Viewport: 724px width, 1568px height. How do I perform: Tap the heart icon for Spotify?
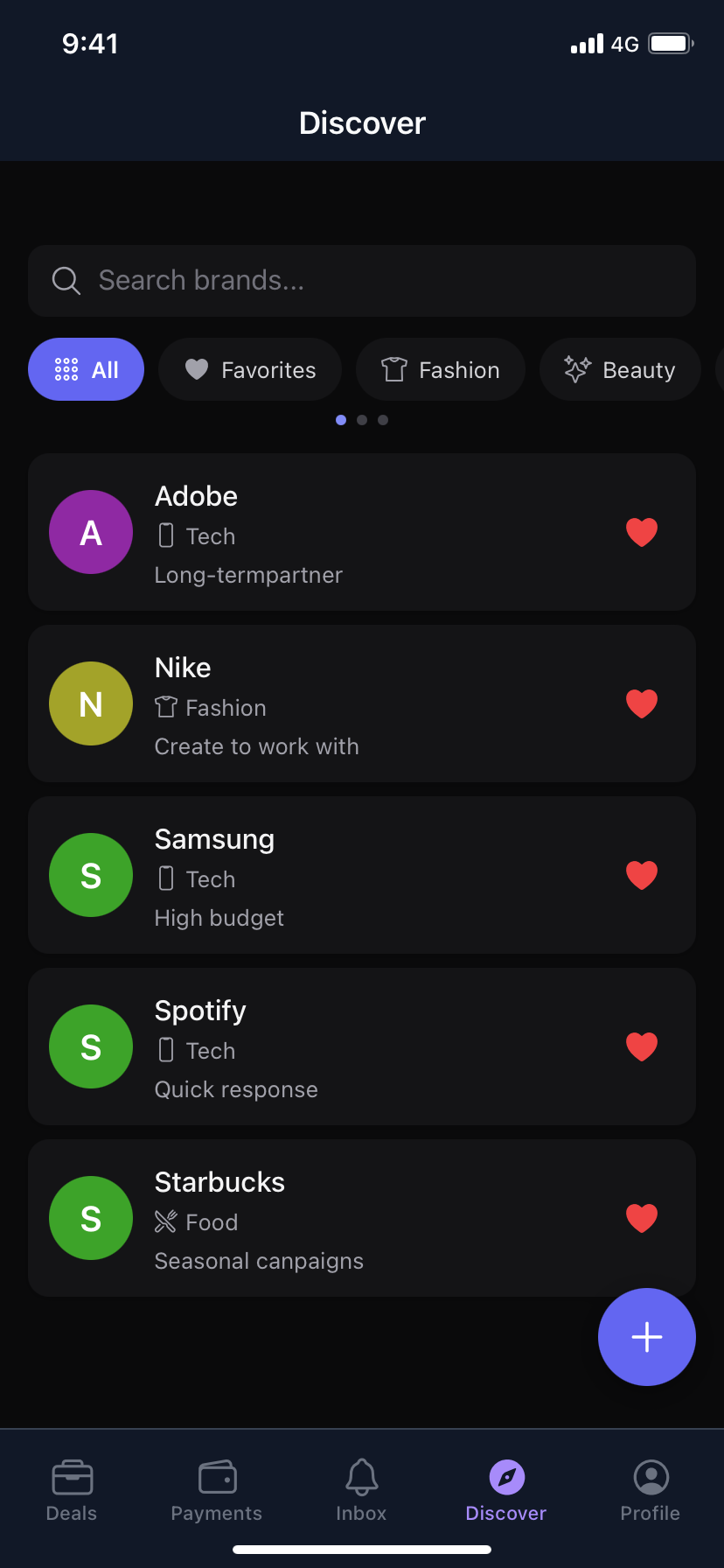click(x=641, y=1046)
